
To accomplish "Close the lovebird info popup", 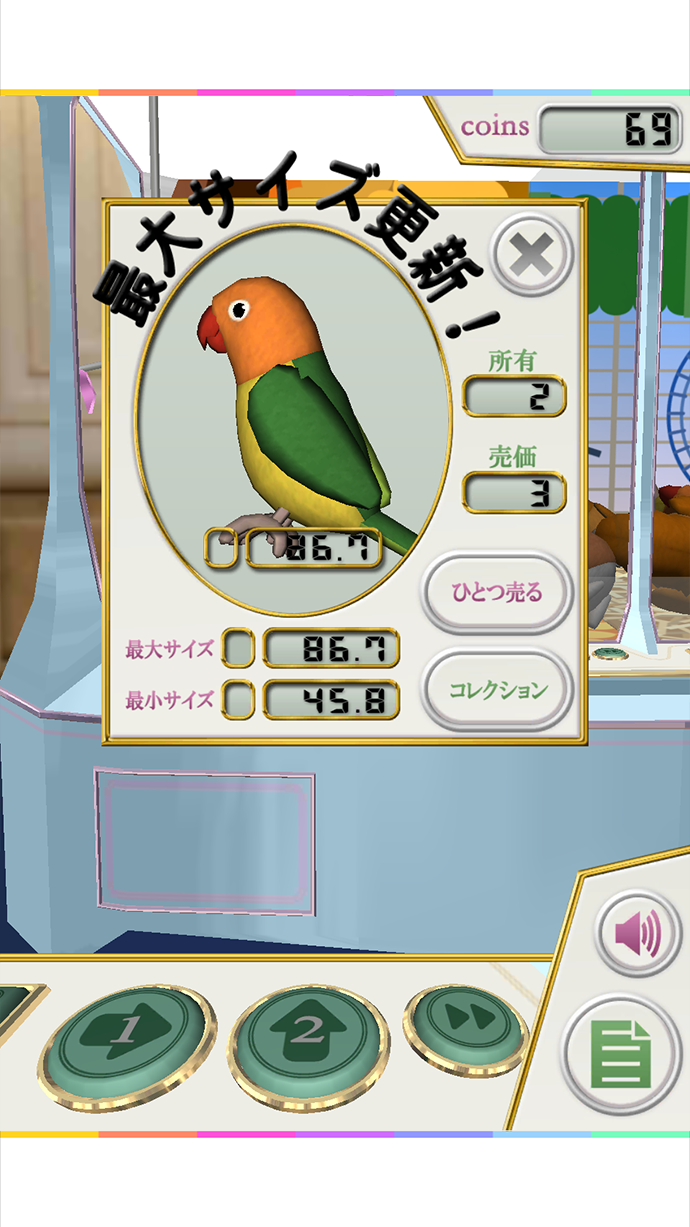I will click(x=532, y=257).
